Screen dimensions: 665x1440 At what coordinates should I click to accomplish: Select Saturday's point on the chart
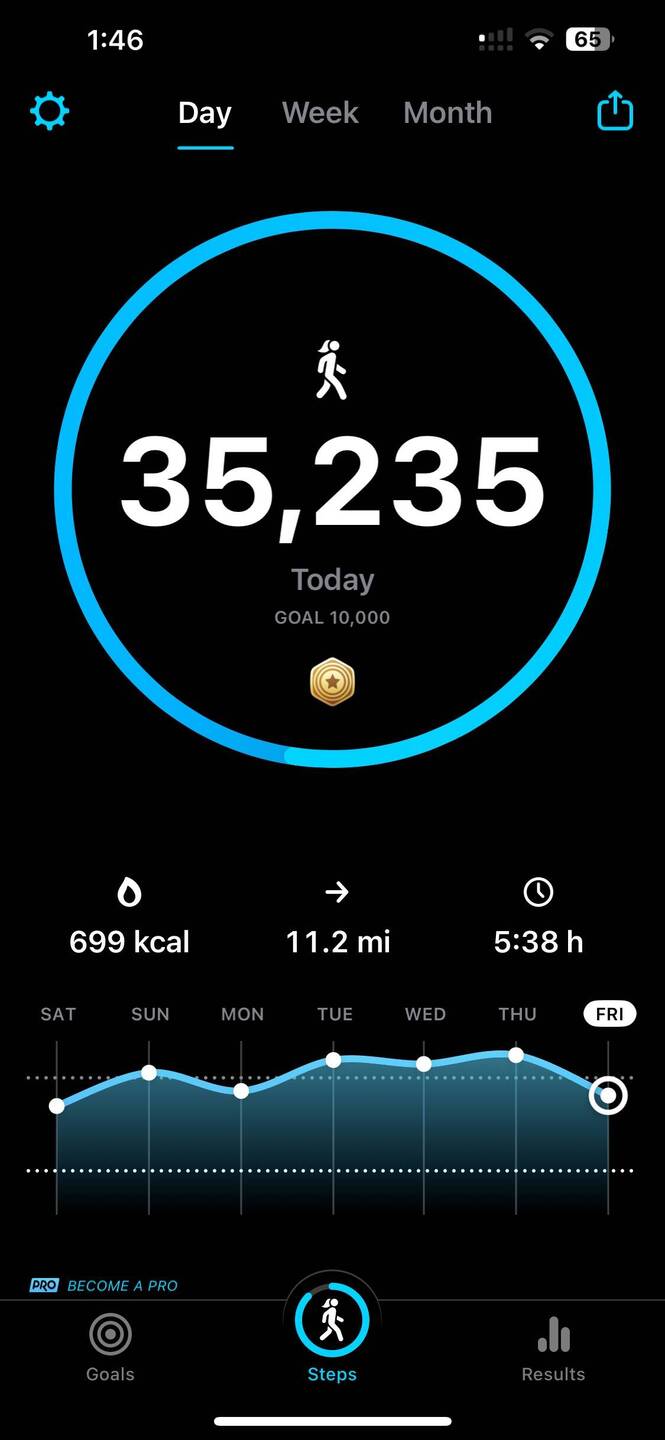pos(57,1106)
